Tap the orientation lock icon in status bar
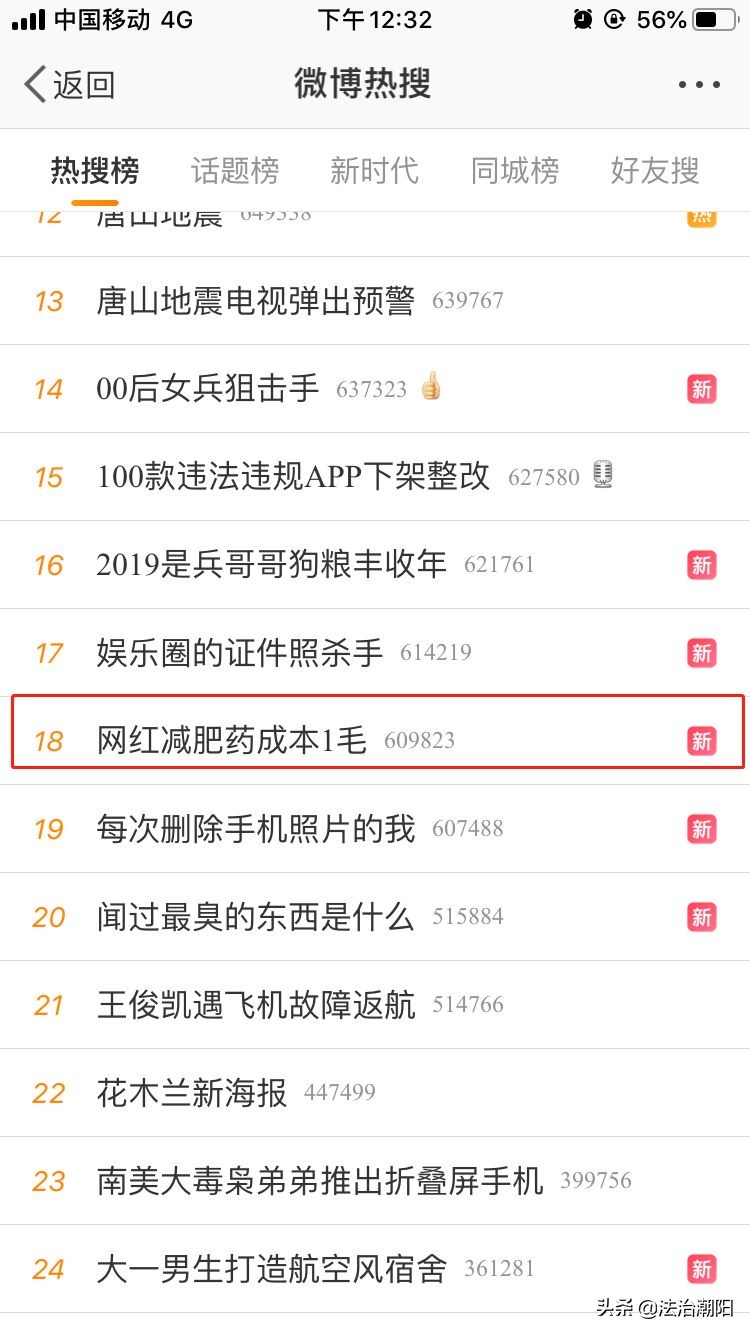 click(x=617, y=18)
